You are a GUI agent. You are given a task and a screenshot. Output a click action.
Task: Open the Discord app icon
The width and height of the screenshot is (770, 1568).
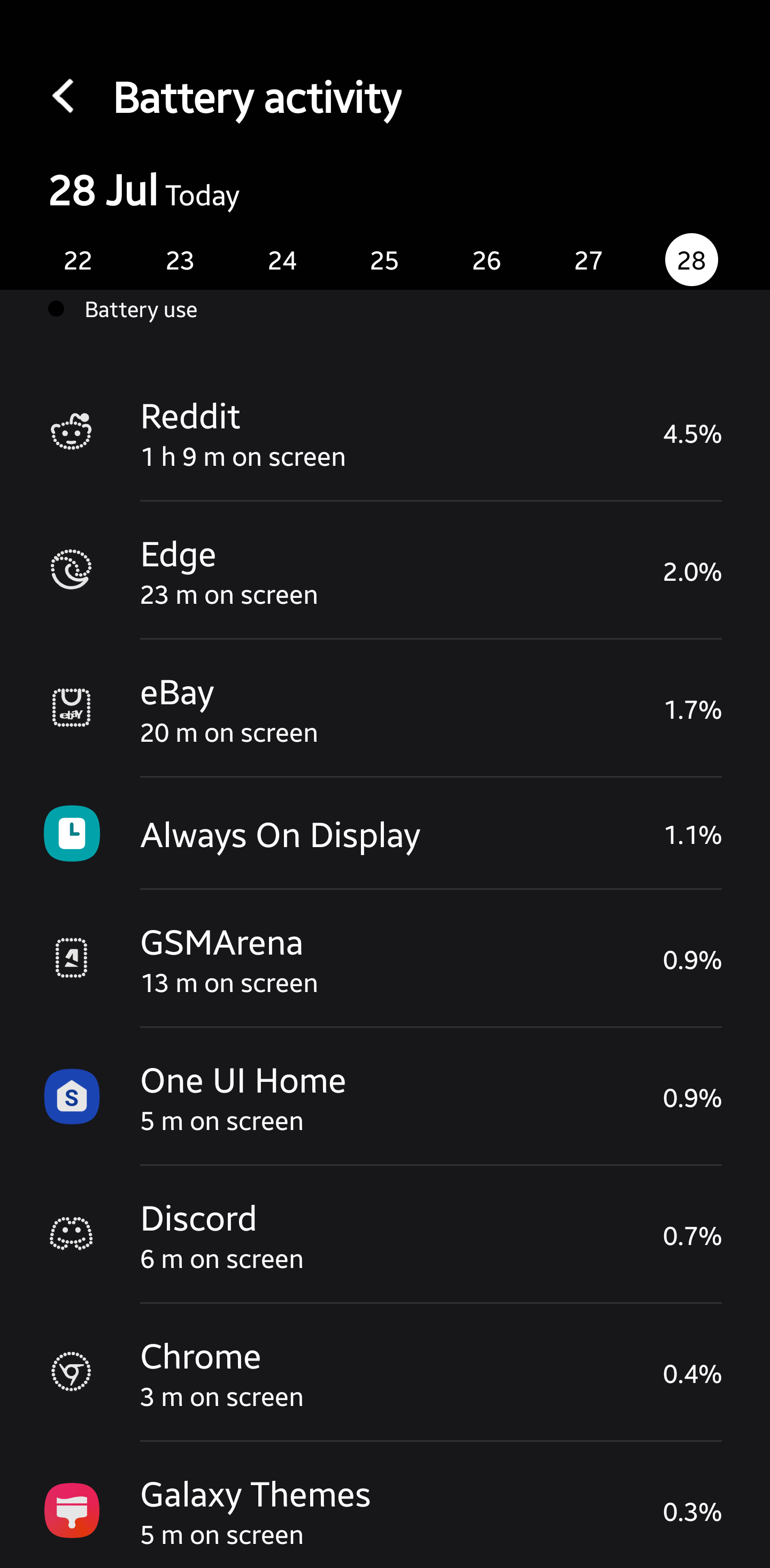[x=71, y=1234]
